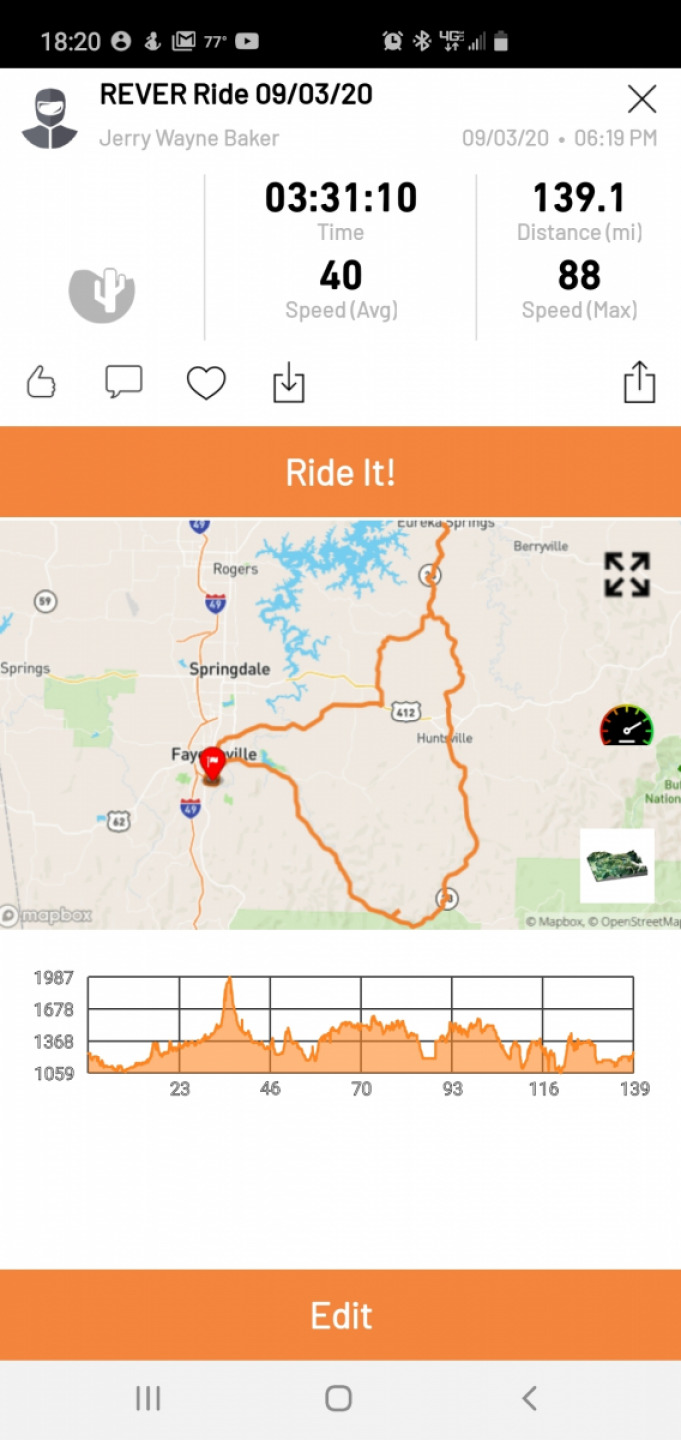Close the ride details screen
Viewport: 681px width, 1440px height.
click(641, 99)
